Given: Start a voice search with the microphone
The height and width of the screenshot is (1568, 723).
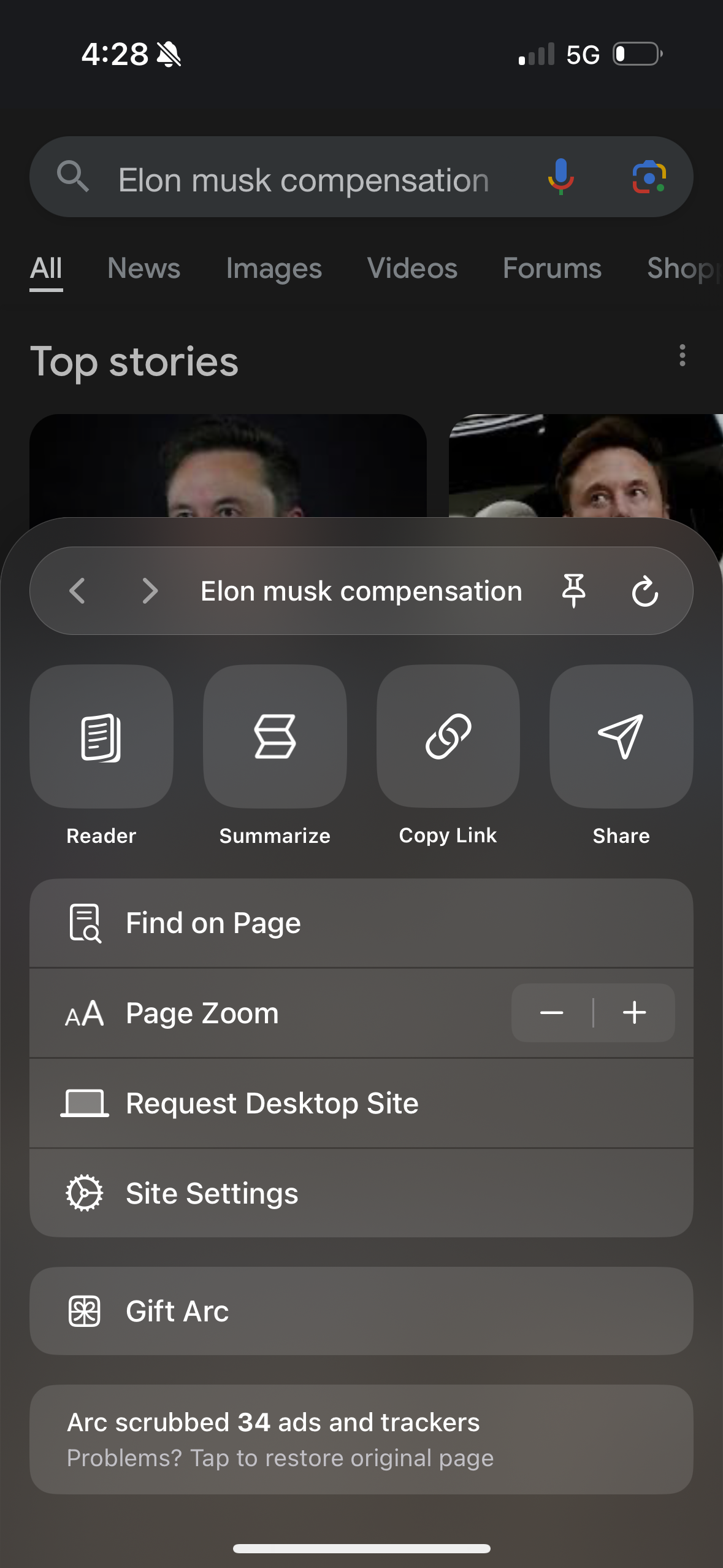Looking at the screenshot, I should pyautogui.click(x=560, y=178).
